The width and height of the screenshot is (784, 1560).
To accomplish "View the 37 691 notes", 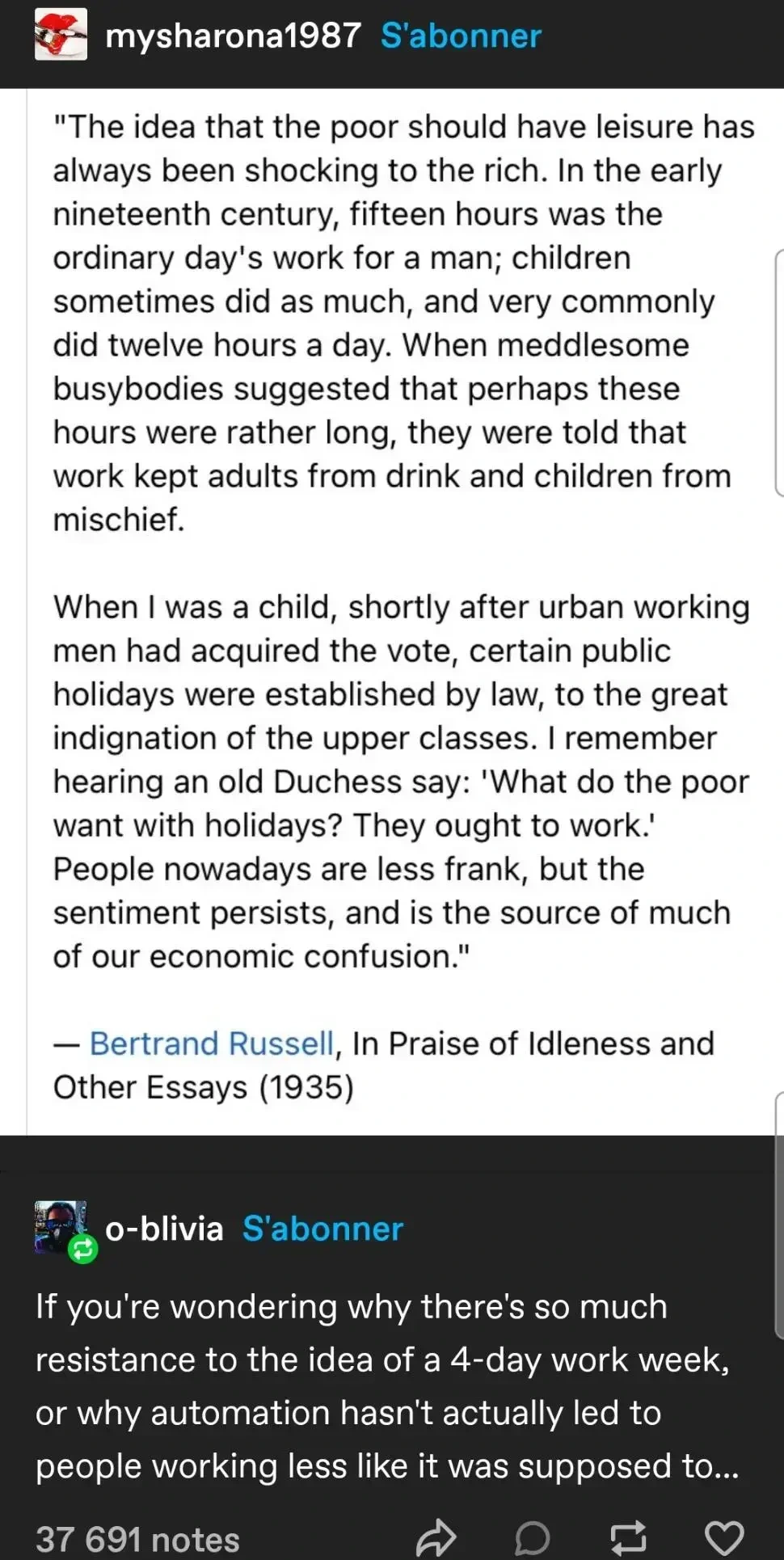I will pyautogui.click(x=137, y=1539).
